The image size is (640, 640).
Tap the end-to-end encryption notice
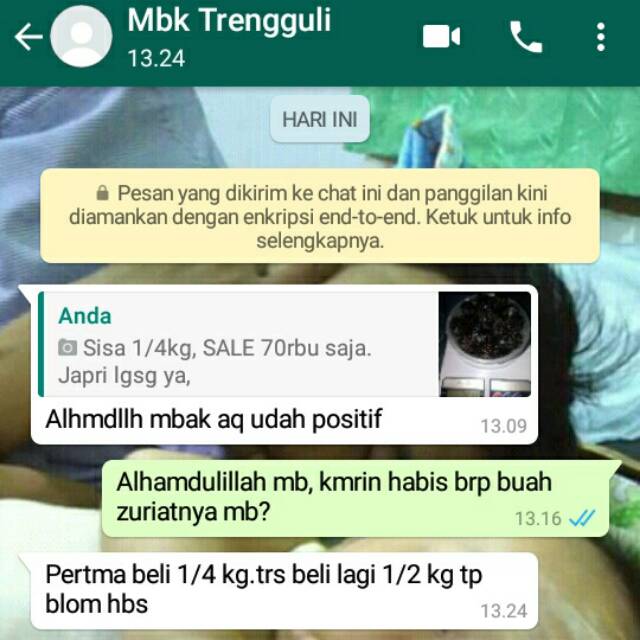320,216
